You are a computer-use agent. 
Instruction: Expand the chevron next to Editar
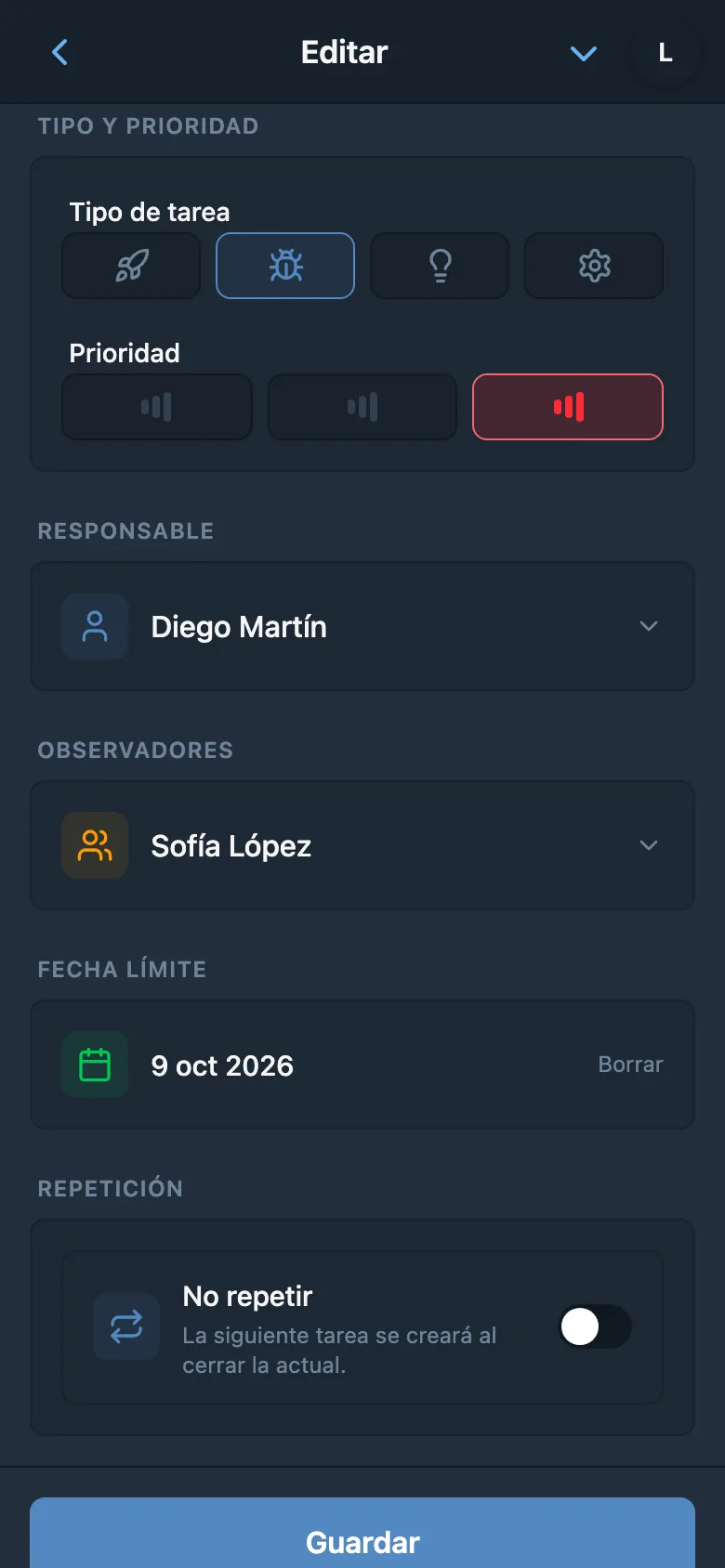pos(583,53)
